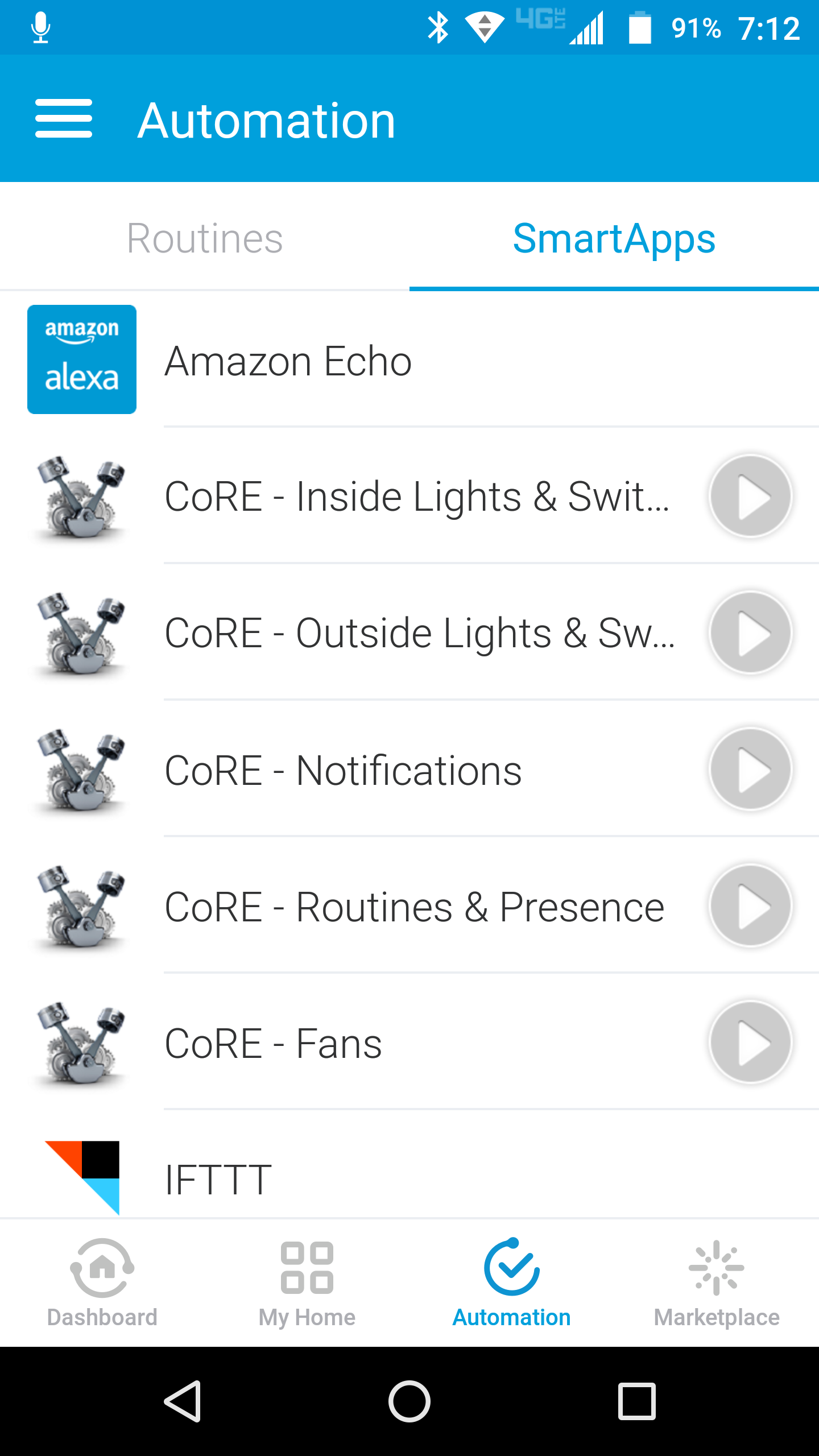This screenshot has height=1456, width=819.
Task: Open the hamburger drawer menu
Action: [64, 119]
